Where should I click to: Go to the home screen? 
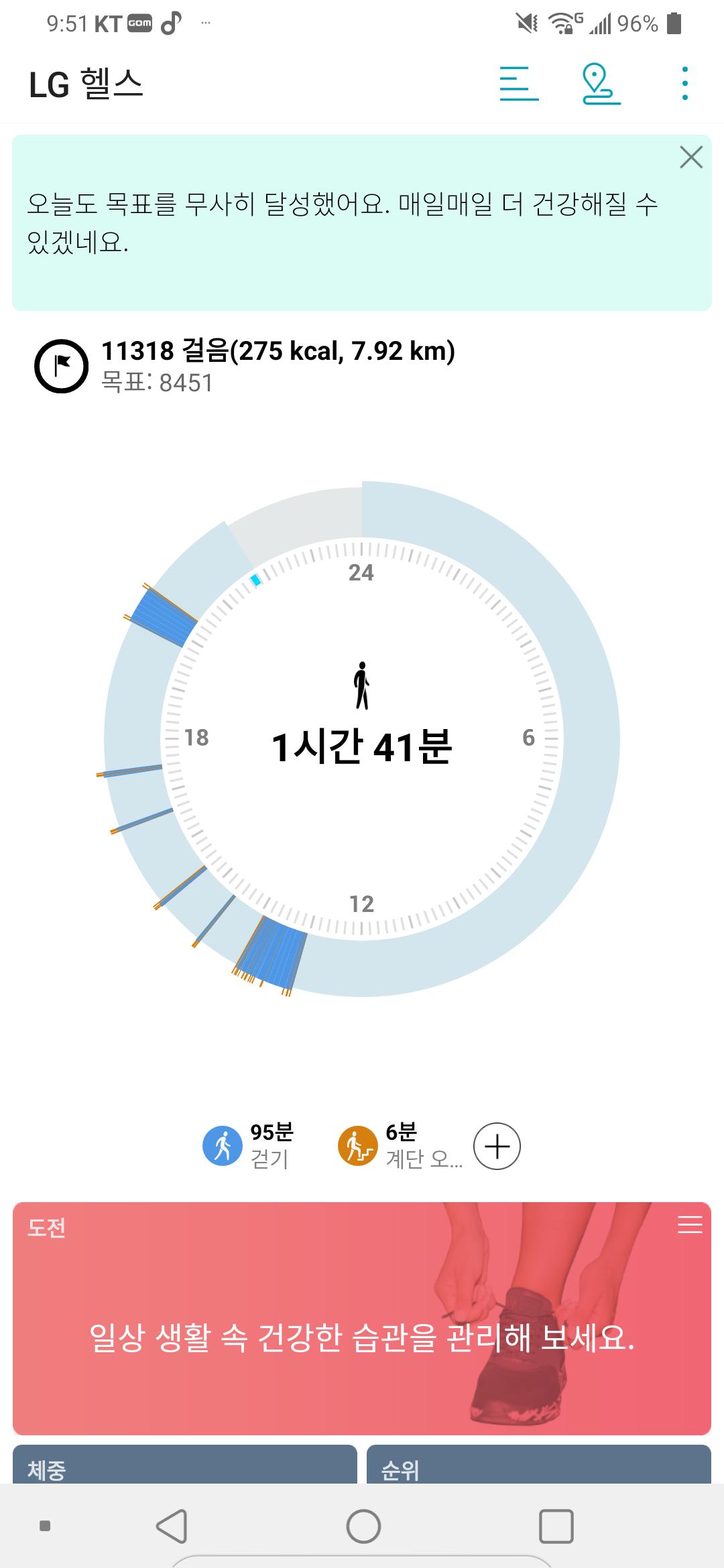point(363,1526)
